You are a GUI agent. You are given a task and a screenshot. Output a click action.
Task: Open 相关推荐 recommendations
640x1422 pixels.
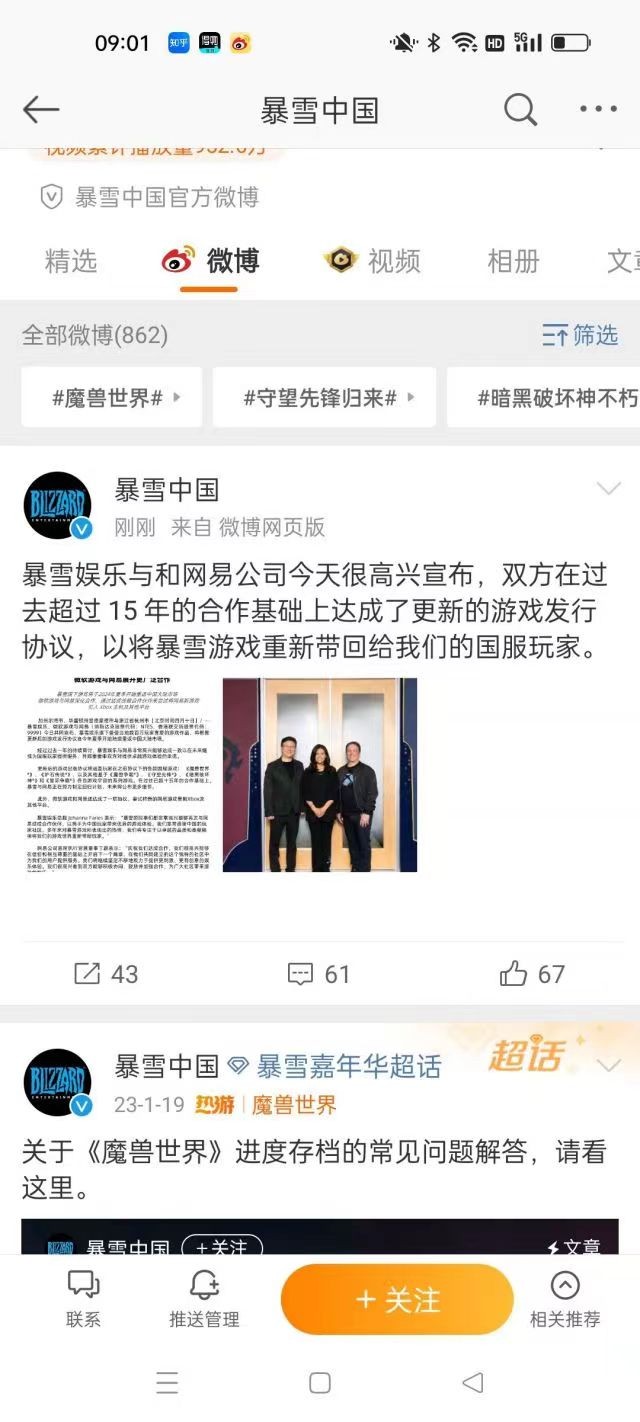click(x=565, y=1299)
